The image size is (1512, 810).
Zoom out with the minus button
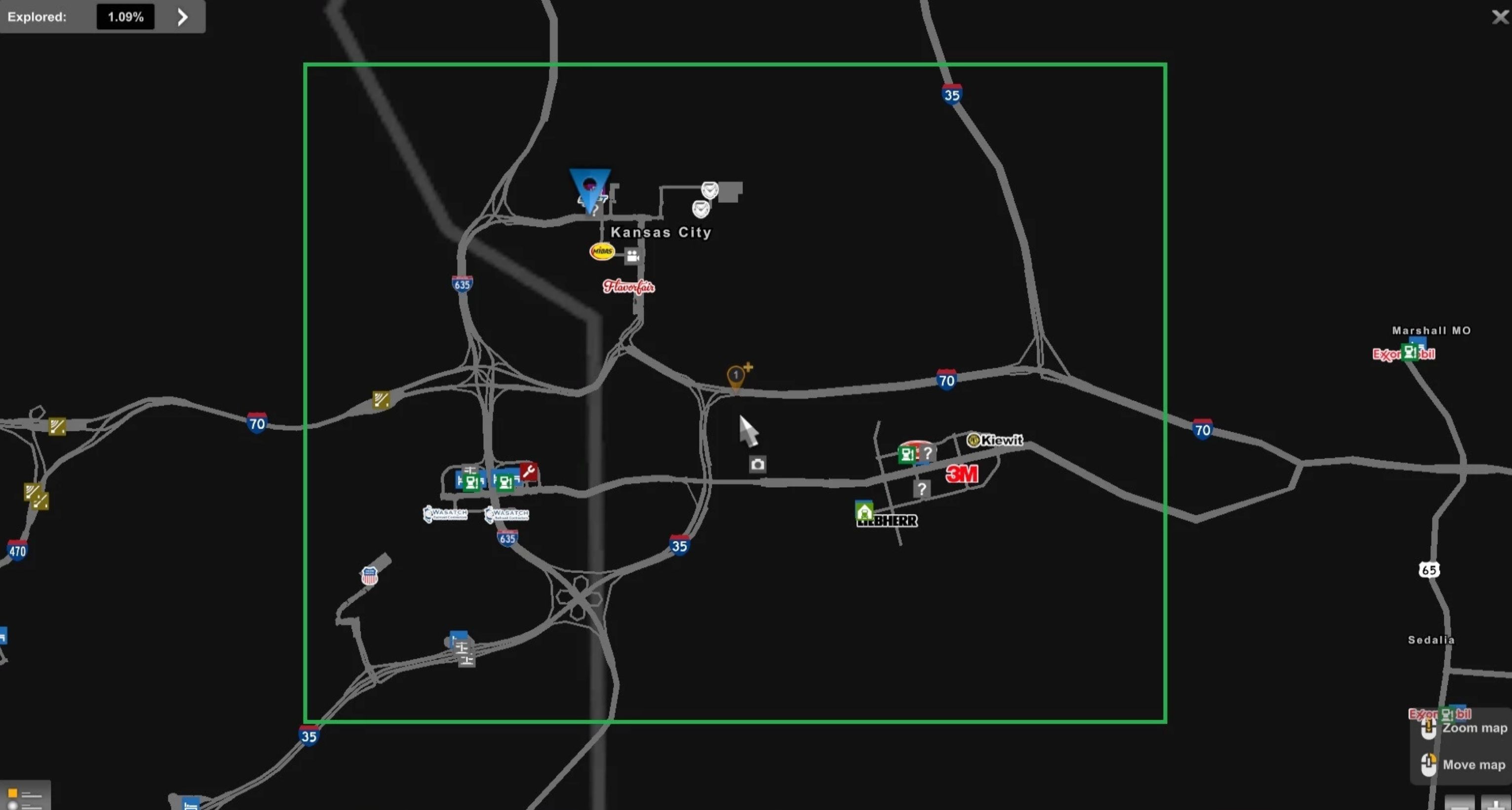pos(1459,804)
